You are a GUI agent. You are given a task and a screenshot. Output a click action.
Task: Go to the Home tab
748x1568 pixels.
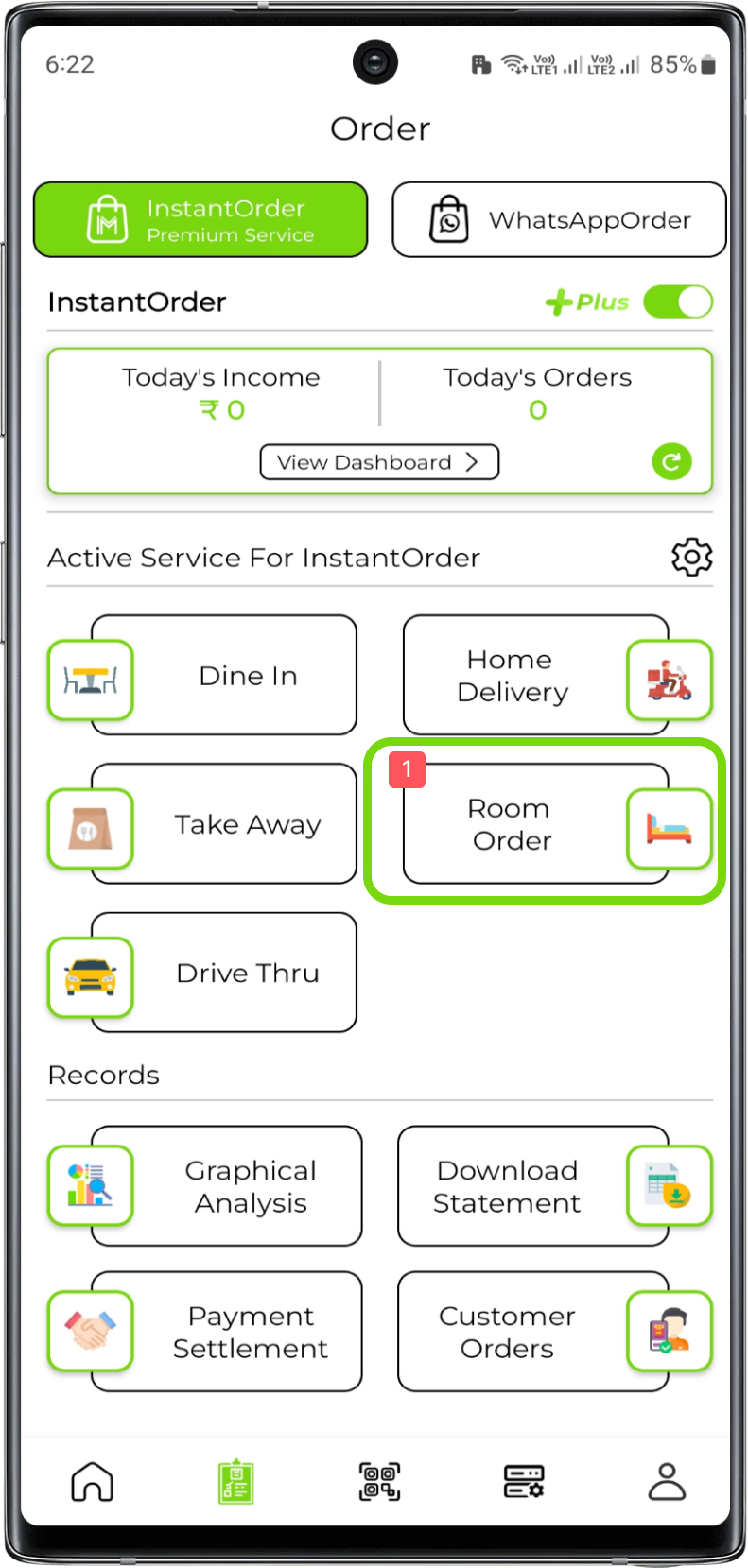[93, 1481]
